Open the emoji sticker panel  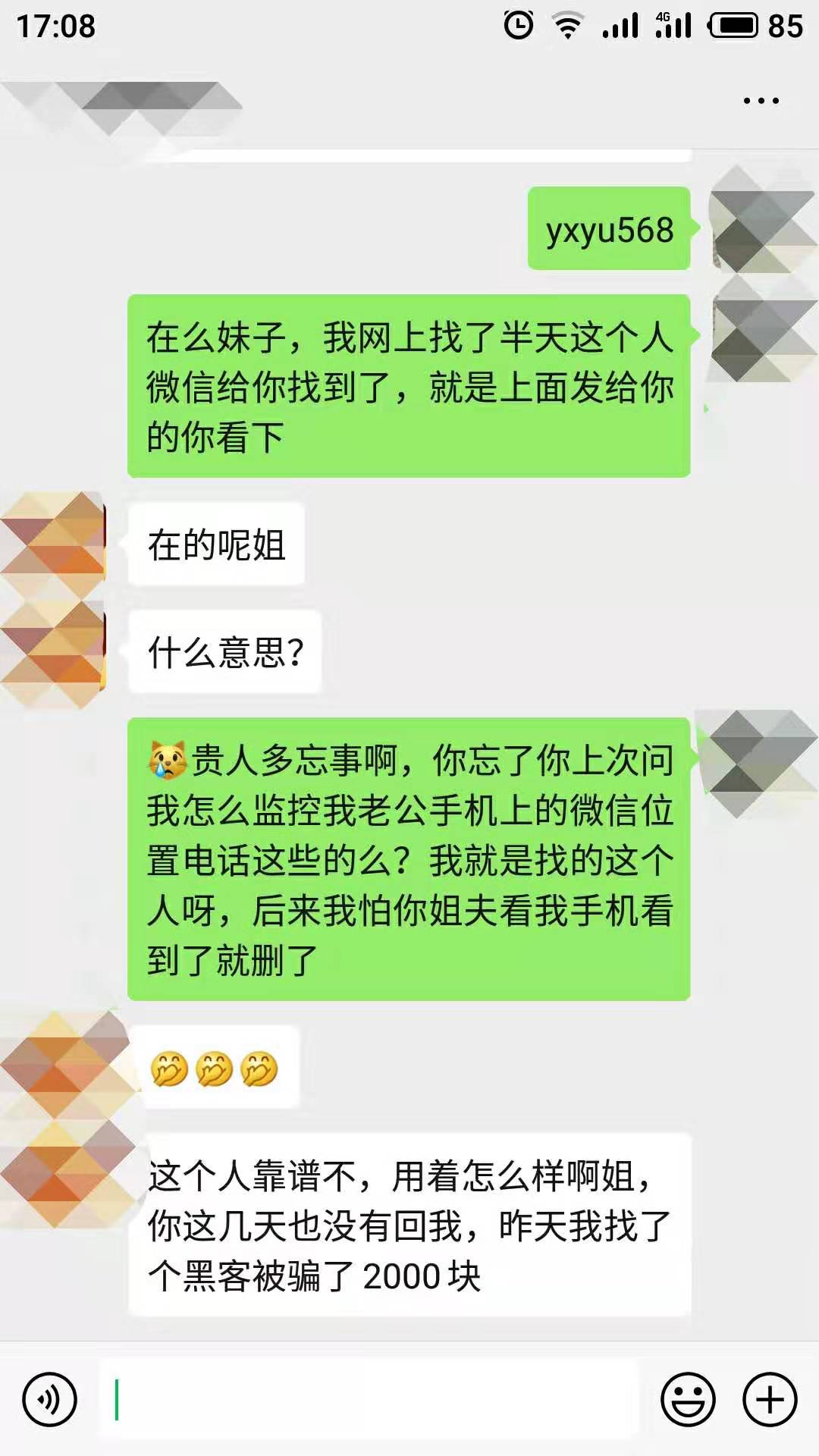point(688,1399)
